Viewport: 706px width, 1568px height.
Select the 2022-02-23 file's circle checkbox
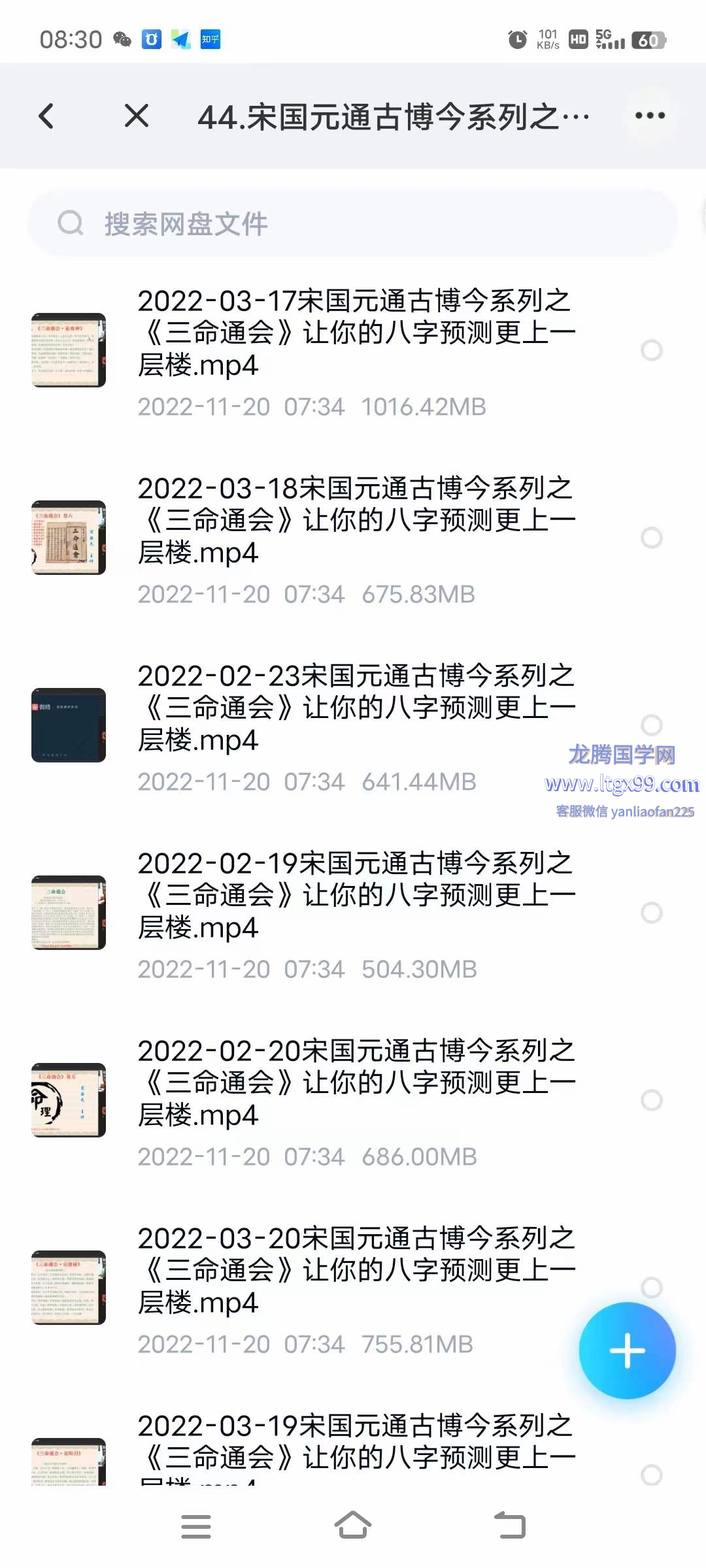[x=652, y=725]
